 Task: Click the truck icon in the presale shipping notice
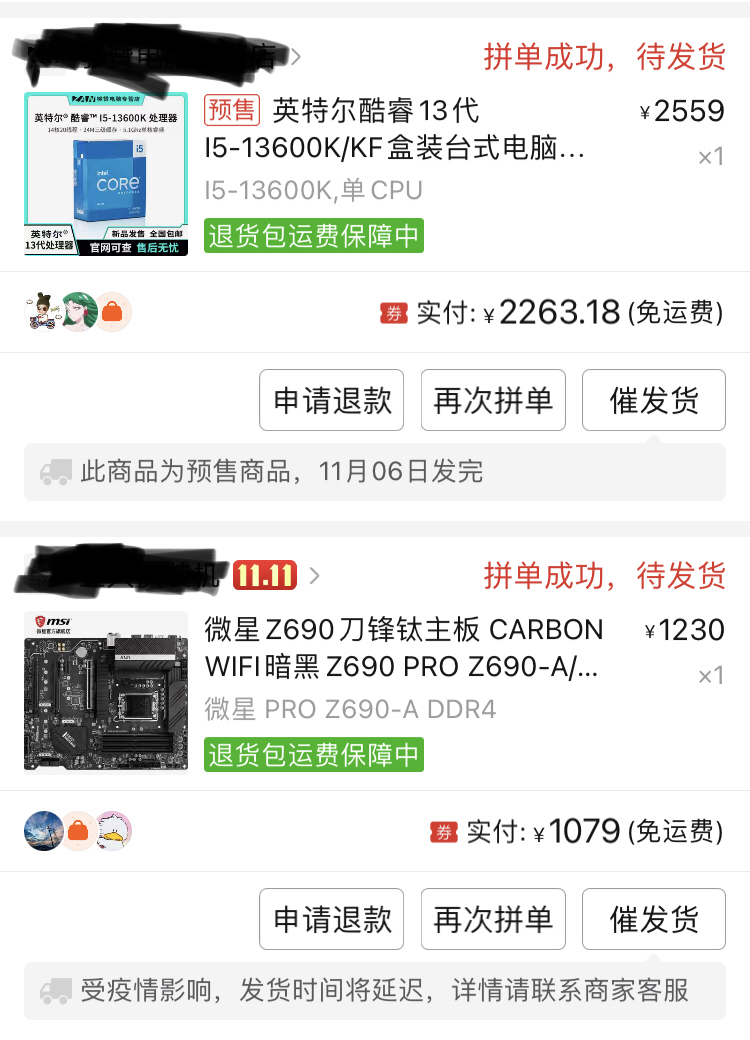pyautogui.click(x=56, y=471)
